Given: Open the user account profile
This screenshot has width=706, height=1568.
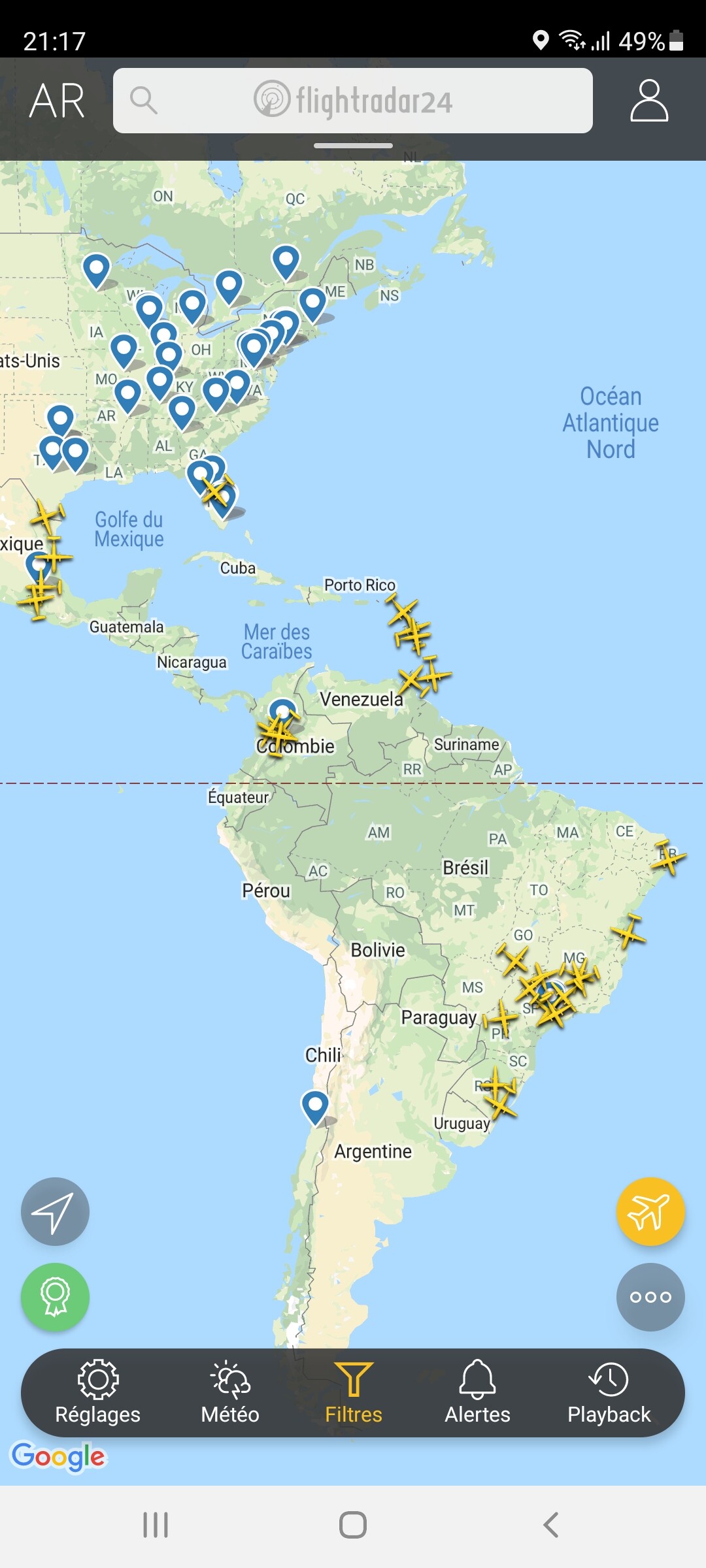Looking at the screenshot, I should [x=648, y=101].
